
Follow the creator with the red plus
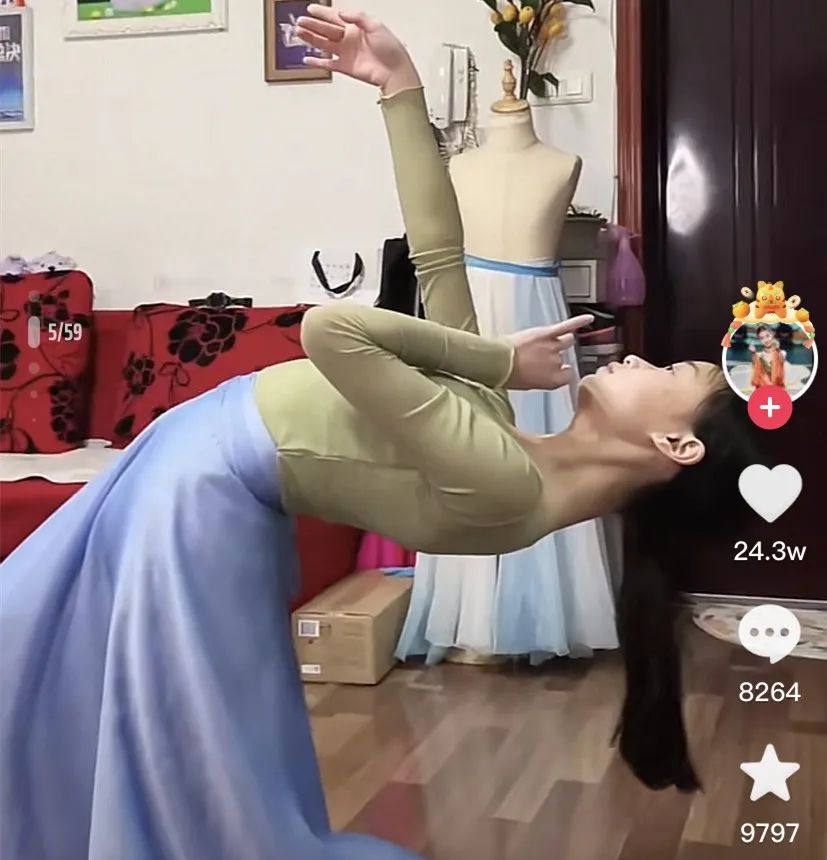point(769,408)
